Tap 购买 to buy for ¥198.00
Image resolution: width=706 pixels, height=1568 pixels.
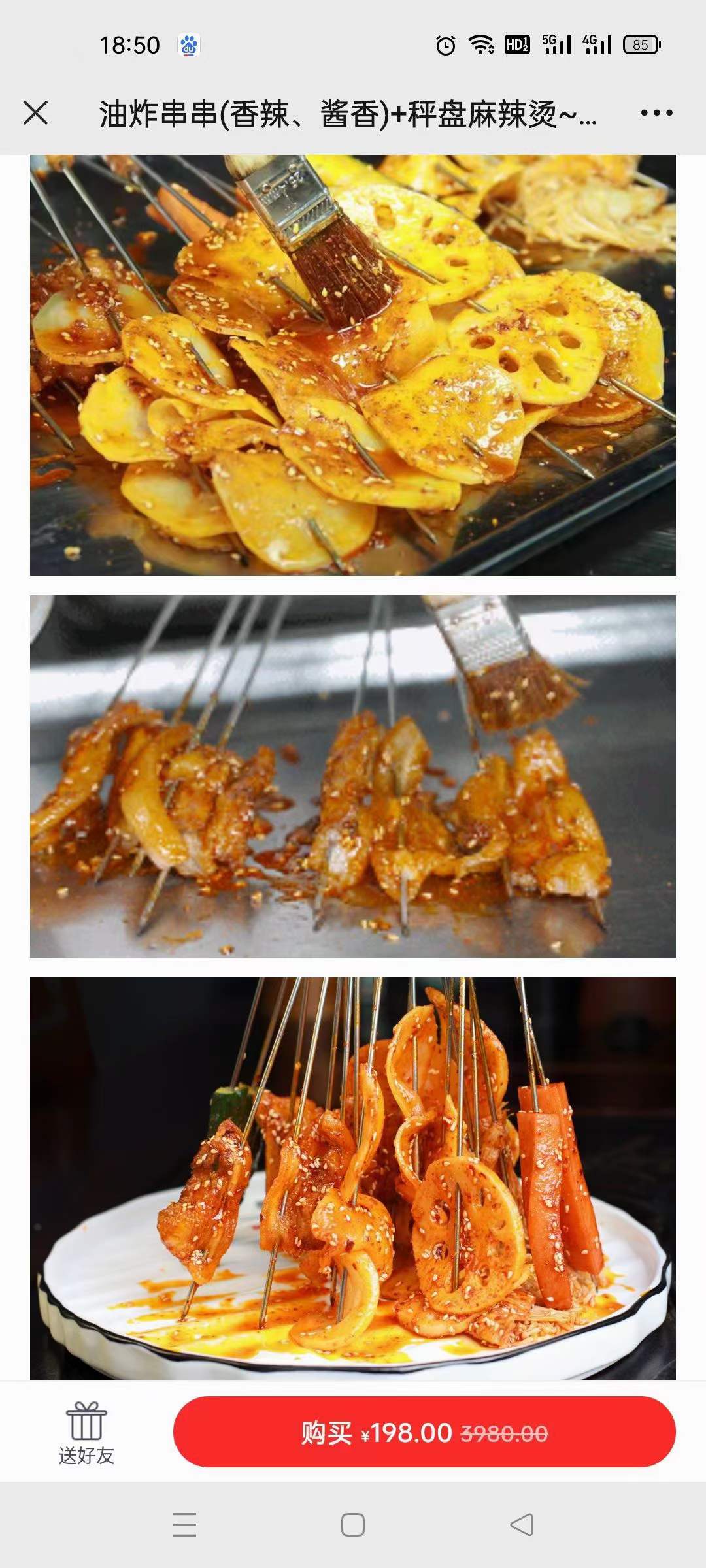click(424, 1433)
